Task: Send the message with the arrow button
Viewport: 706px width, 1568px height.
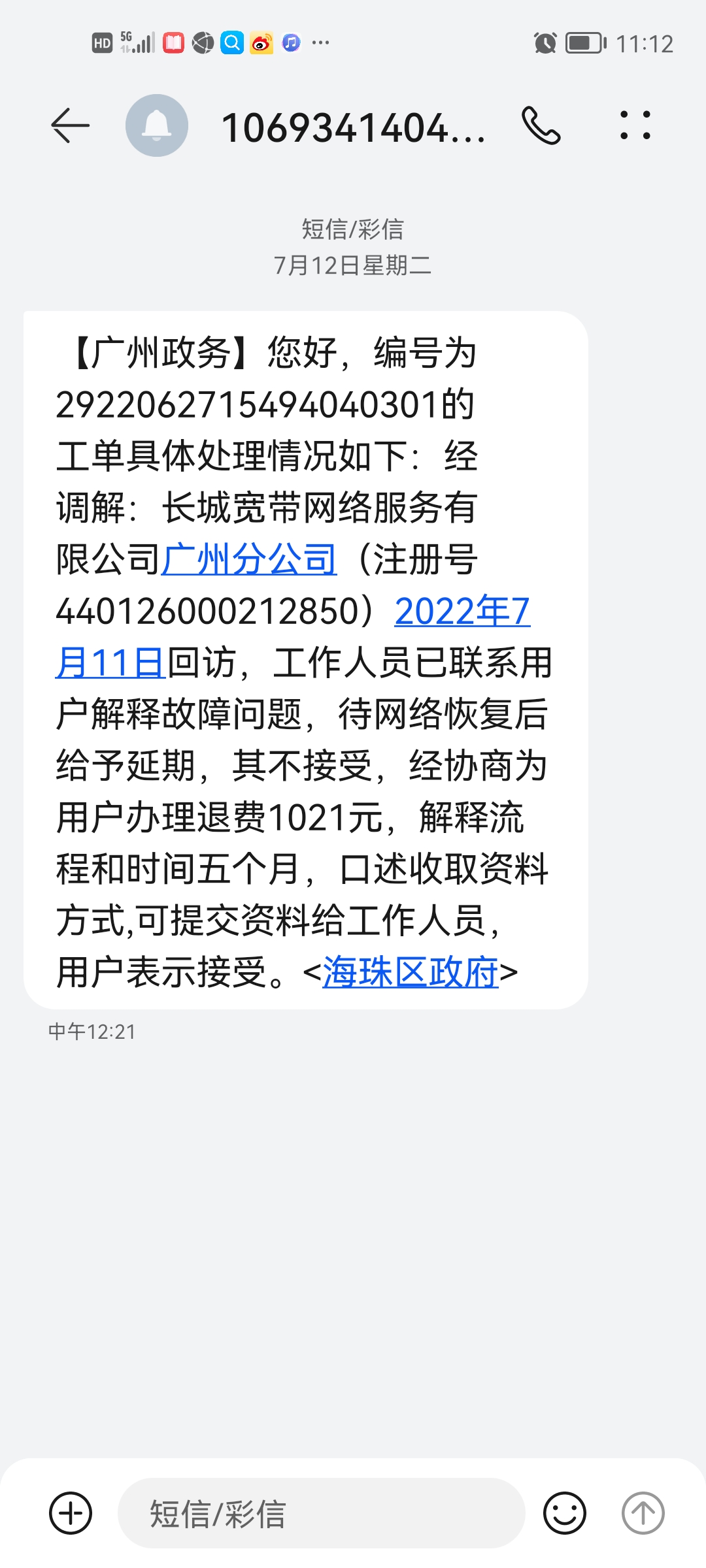Action: pyautogui.click(x=643, y=1513)
